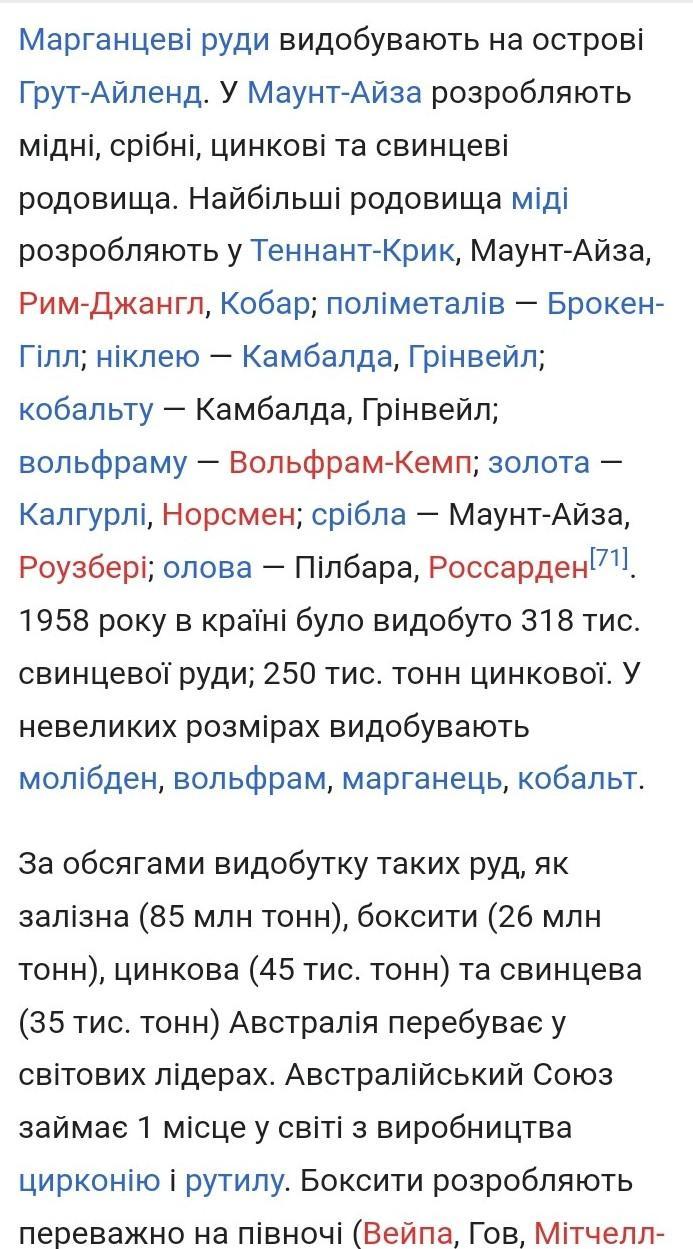This screenshot has width=693, height=1249.
Task: Open the Марганцеві руди link
Action: click(x=144, y=40)
